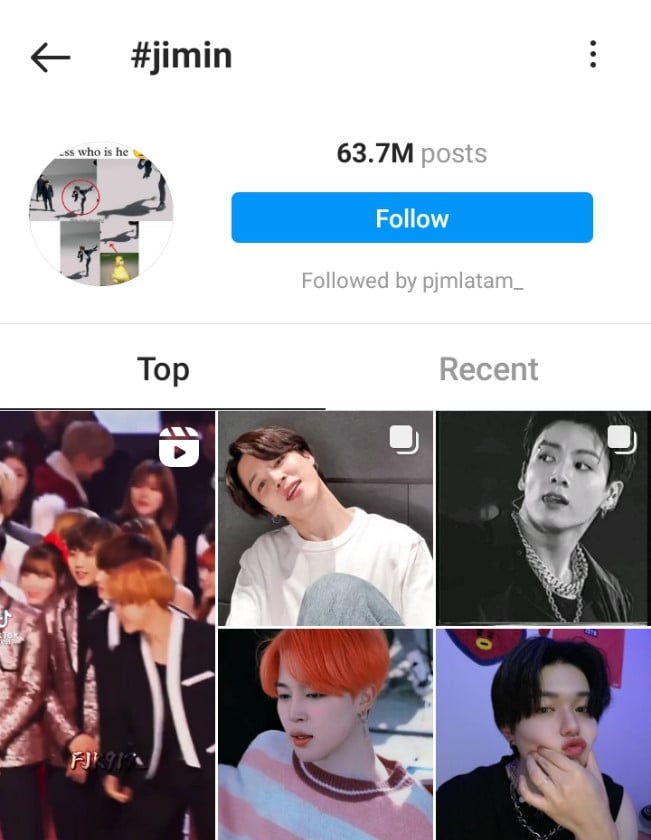Open the three-dot overflow menu
This screenshot has width=651, height=840.
(x=593, y=55)
